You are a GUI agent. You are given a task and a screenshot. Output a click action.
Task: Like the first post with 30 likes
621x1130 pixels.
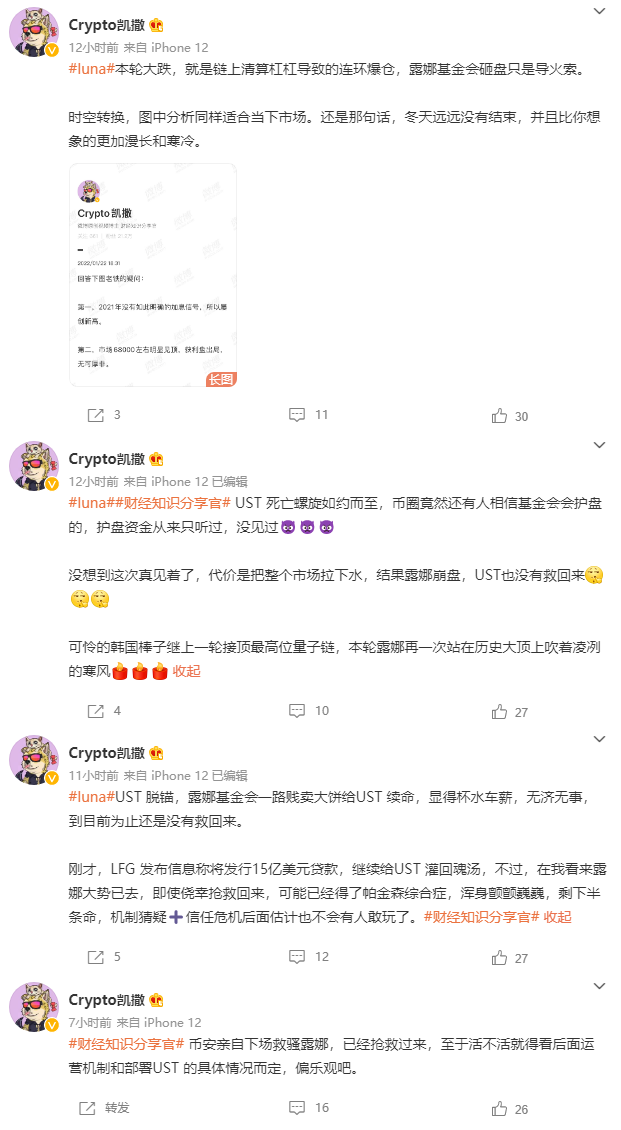click(x=510, y=416)
